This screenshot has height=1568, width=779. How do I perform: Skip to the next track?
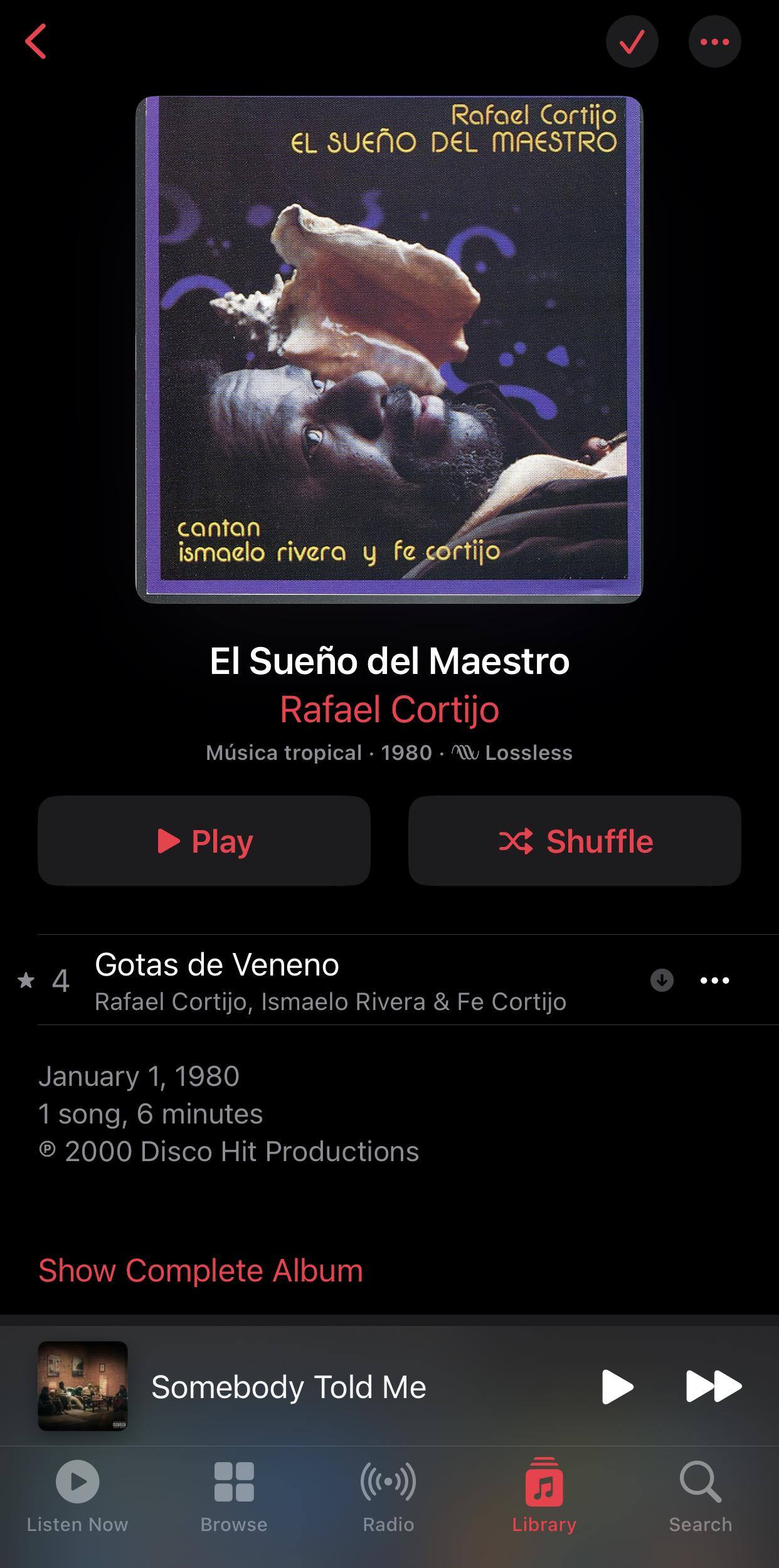click(x=714, y=1386)
